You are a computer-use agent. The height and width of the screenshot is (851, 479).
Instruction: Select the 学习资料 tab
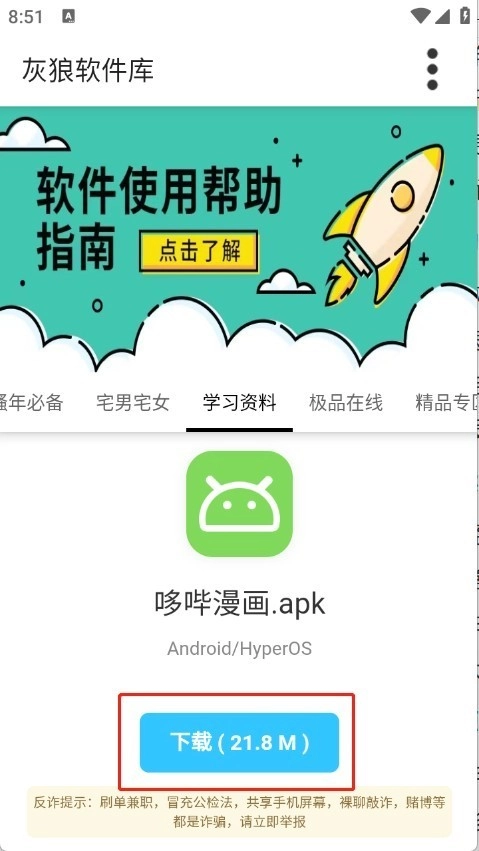tap(239, 403)
